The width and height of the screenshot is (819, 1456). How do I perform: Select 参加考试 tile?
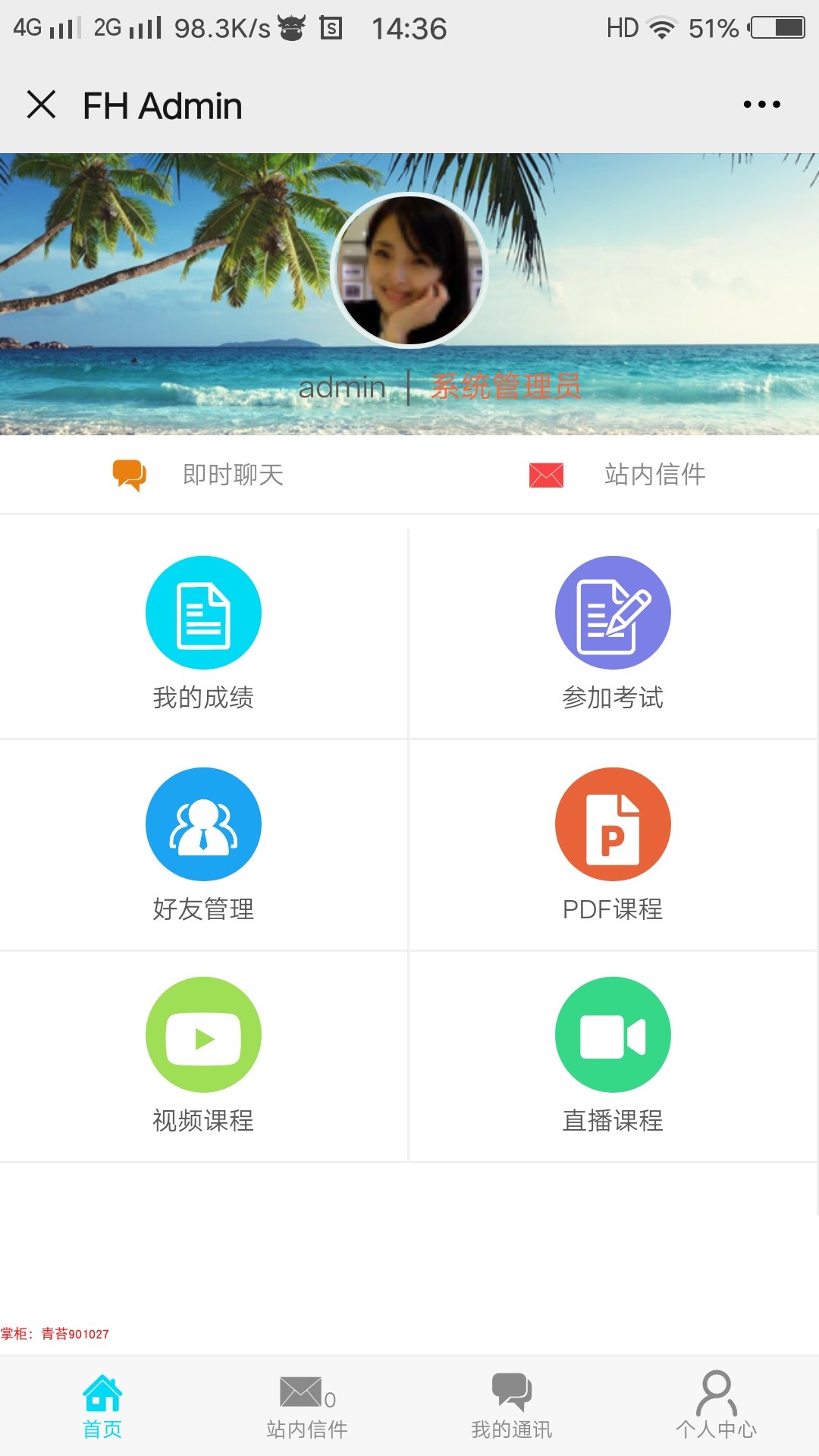point(613,634)
